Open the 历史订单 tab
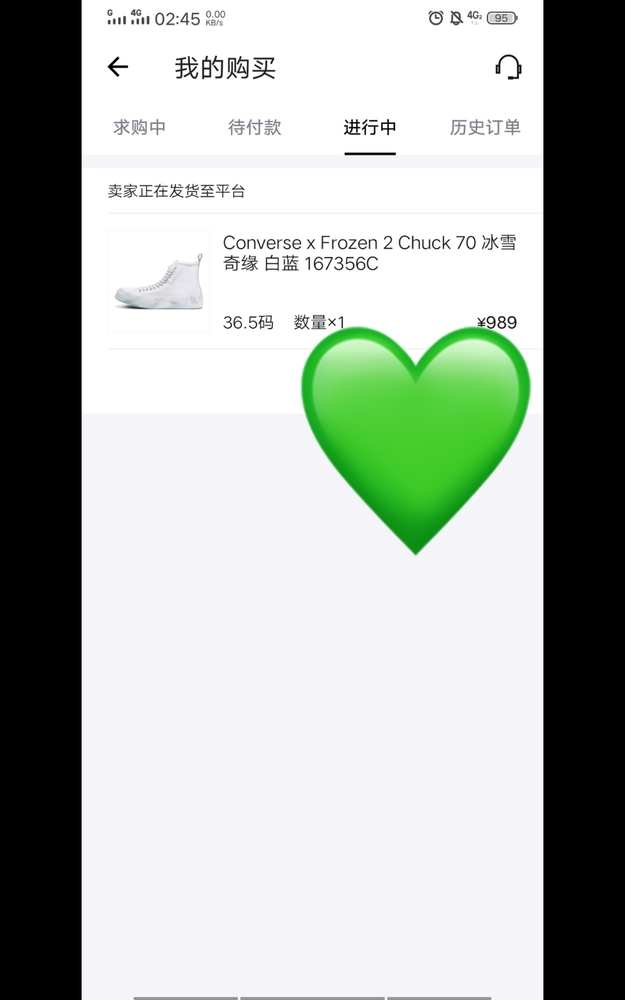This screenshot has height=1000, width=625. 485,128
